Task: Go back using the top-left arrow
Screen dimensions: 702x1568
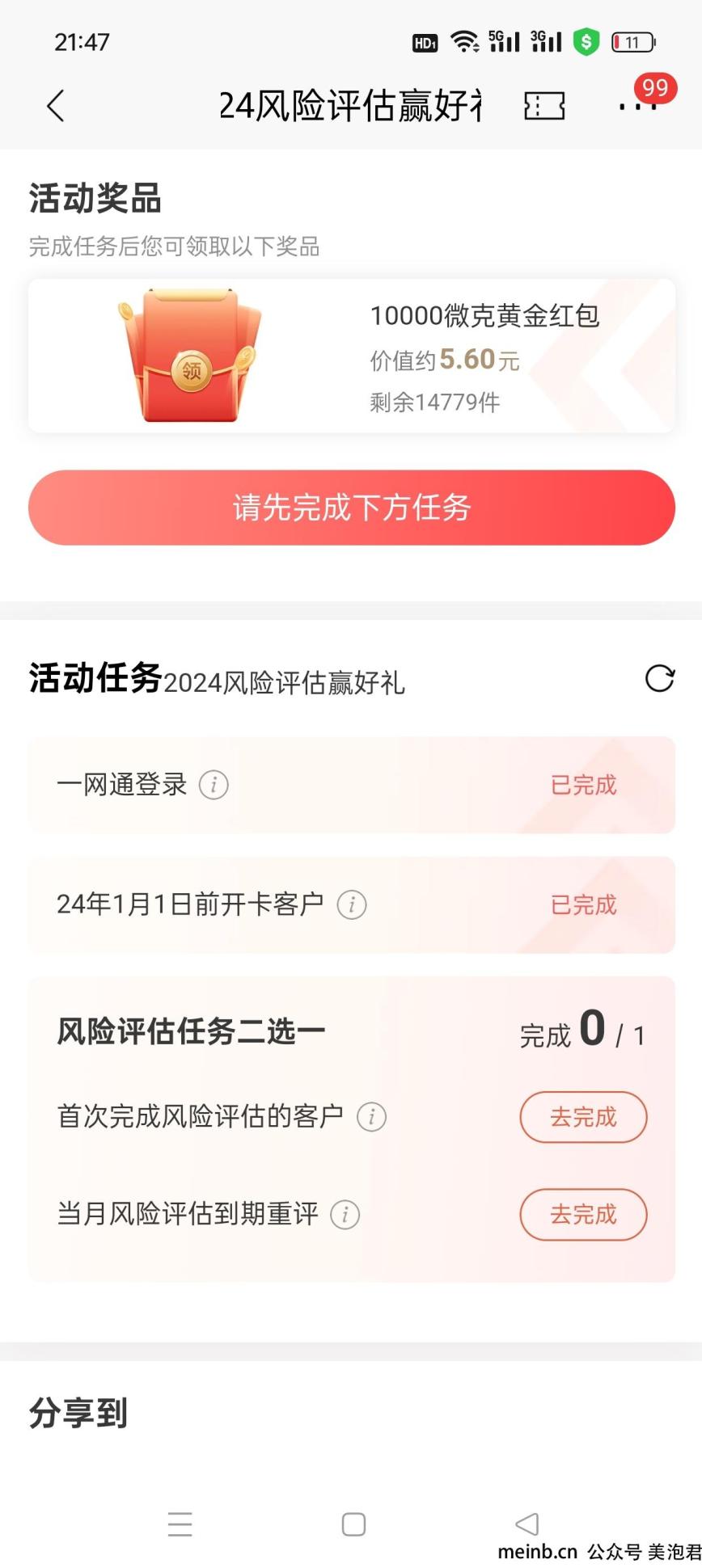Action: pyautogui.click(x=55, y=106)
